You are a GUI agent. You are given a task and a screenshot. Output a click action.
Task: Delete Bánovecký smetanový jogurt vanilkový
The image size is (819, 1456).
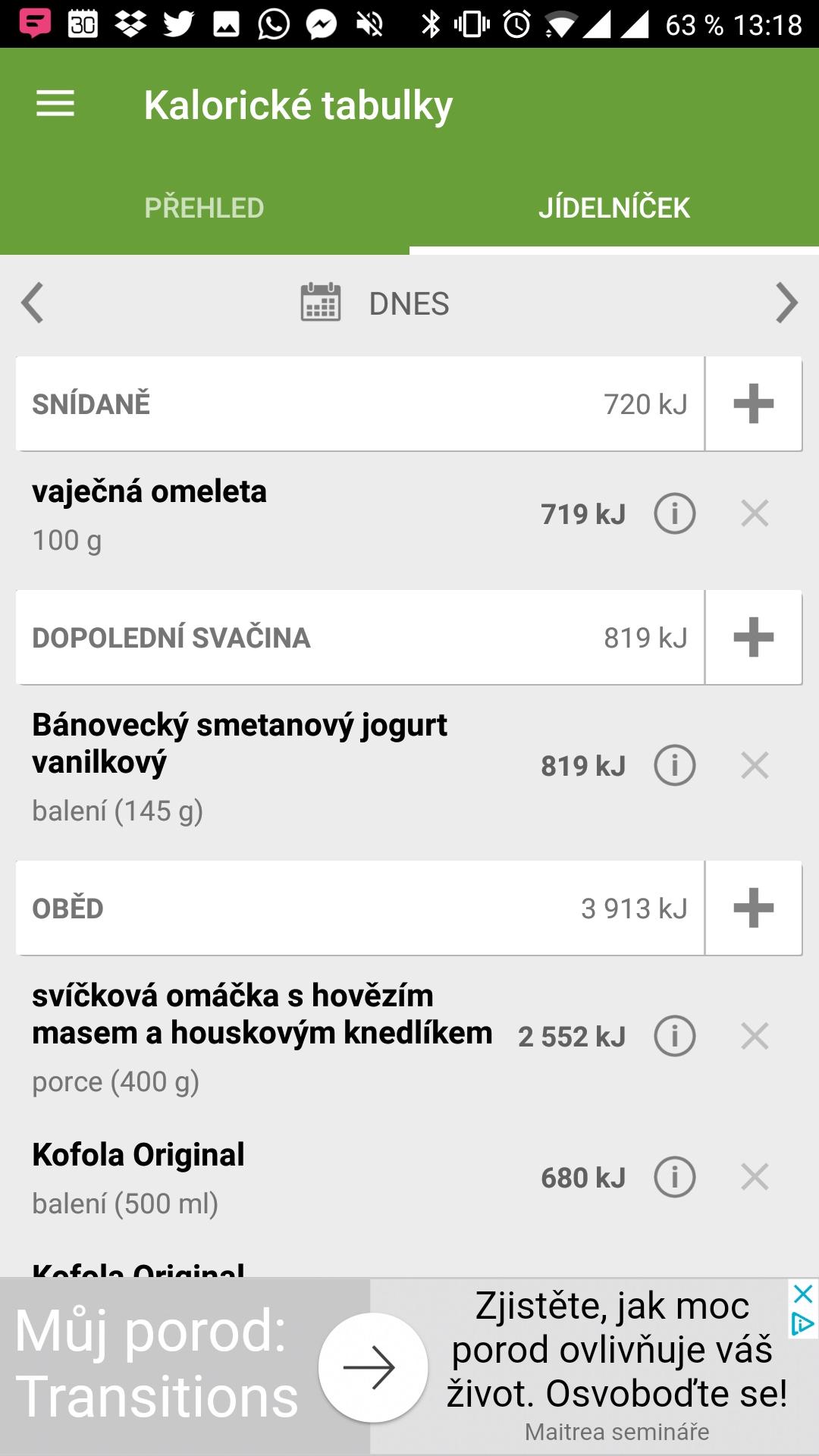[755, 765]
